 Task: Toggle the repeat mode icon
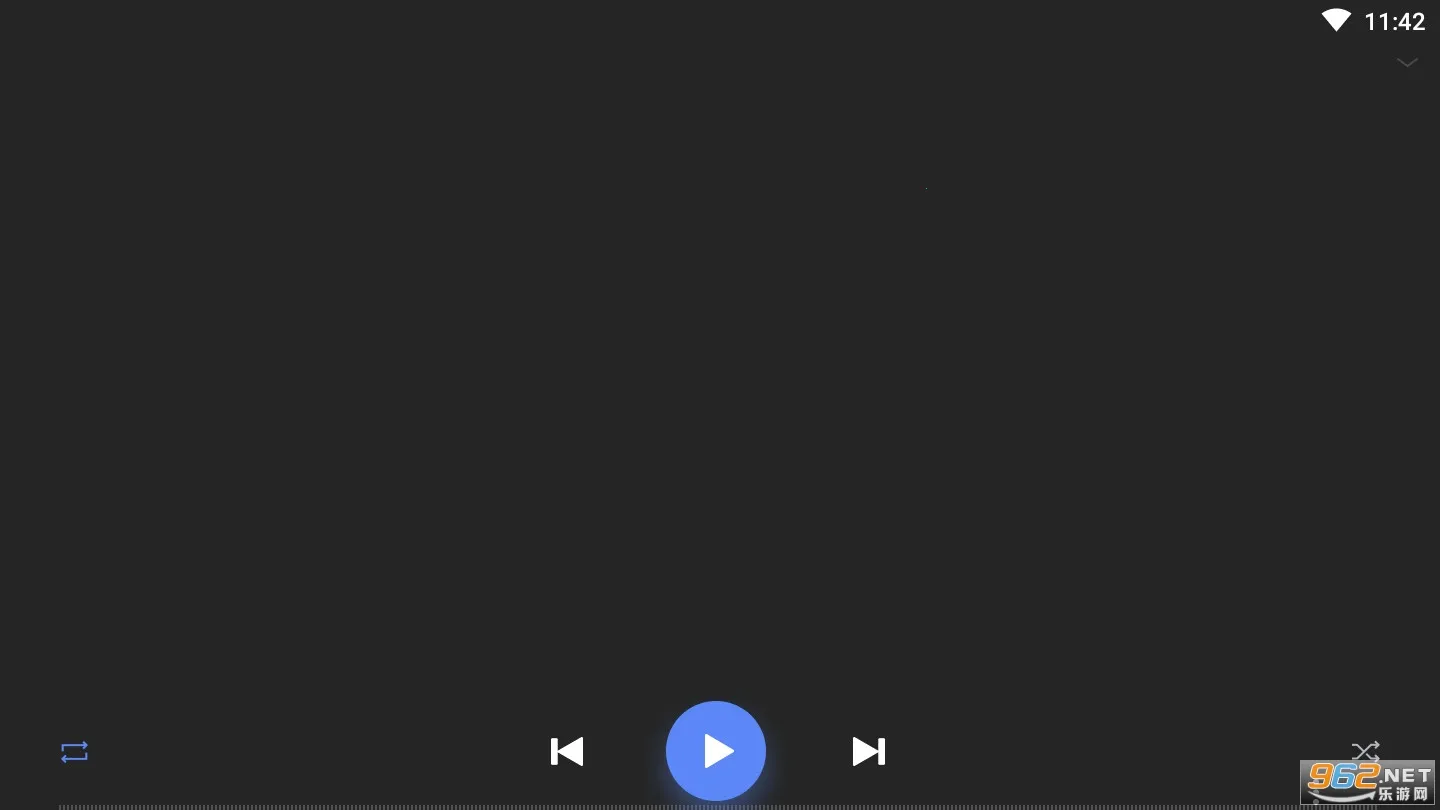click(75, 752)
